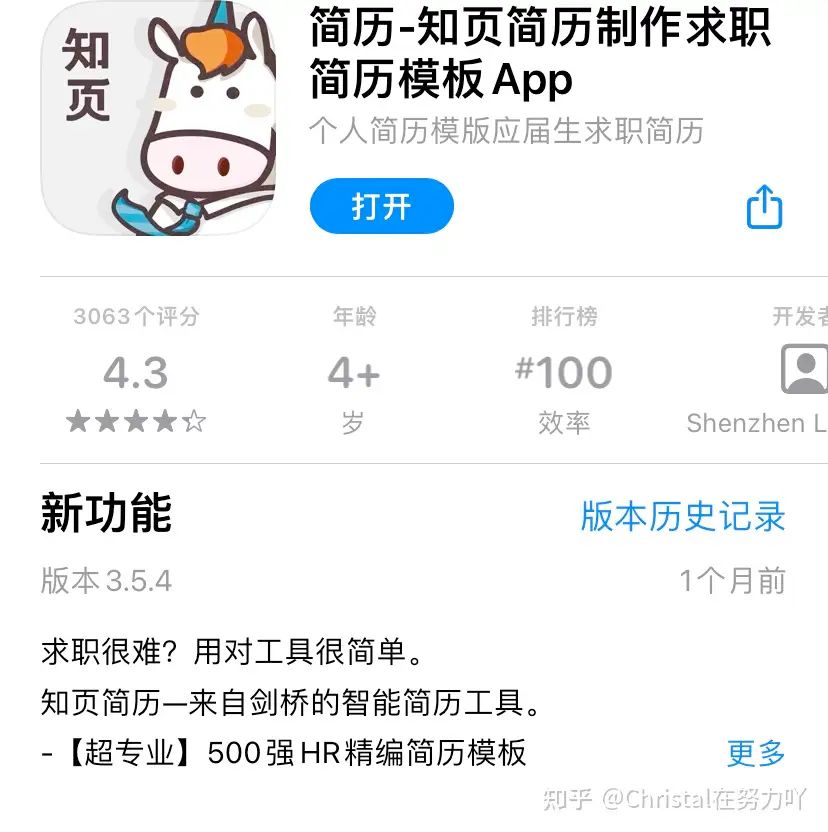Tap the 打开 button to open the app
The height and width of the screenshot is (832, 828).
[x=381, y=207]
